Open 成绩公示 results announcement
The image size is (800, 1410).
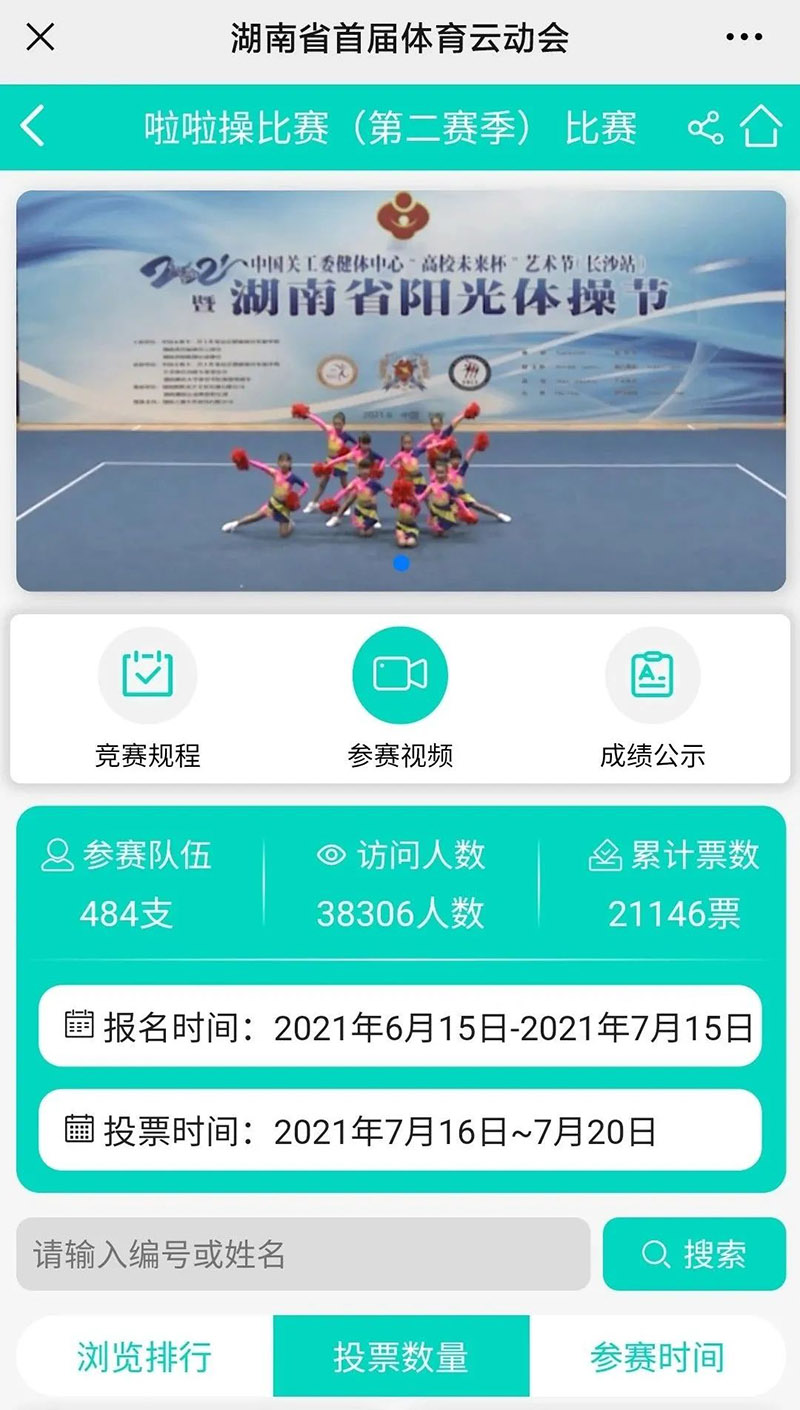tap(652, 700)
